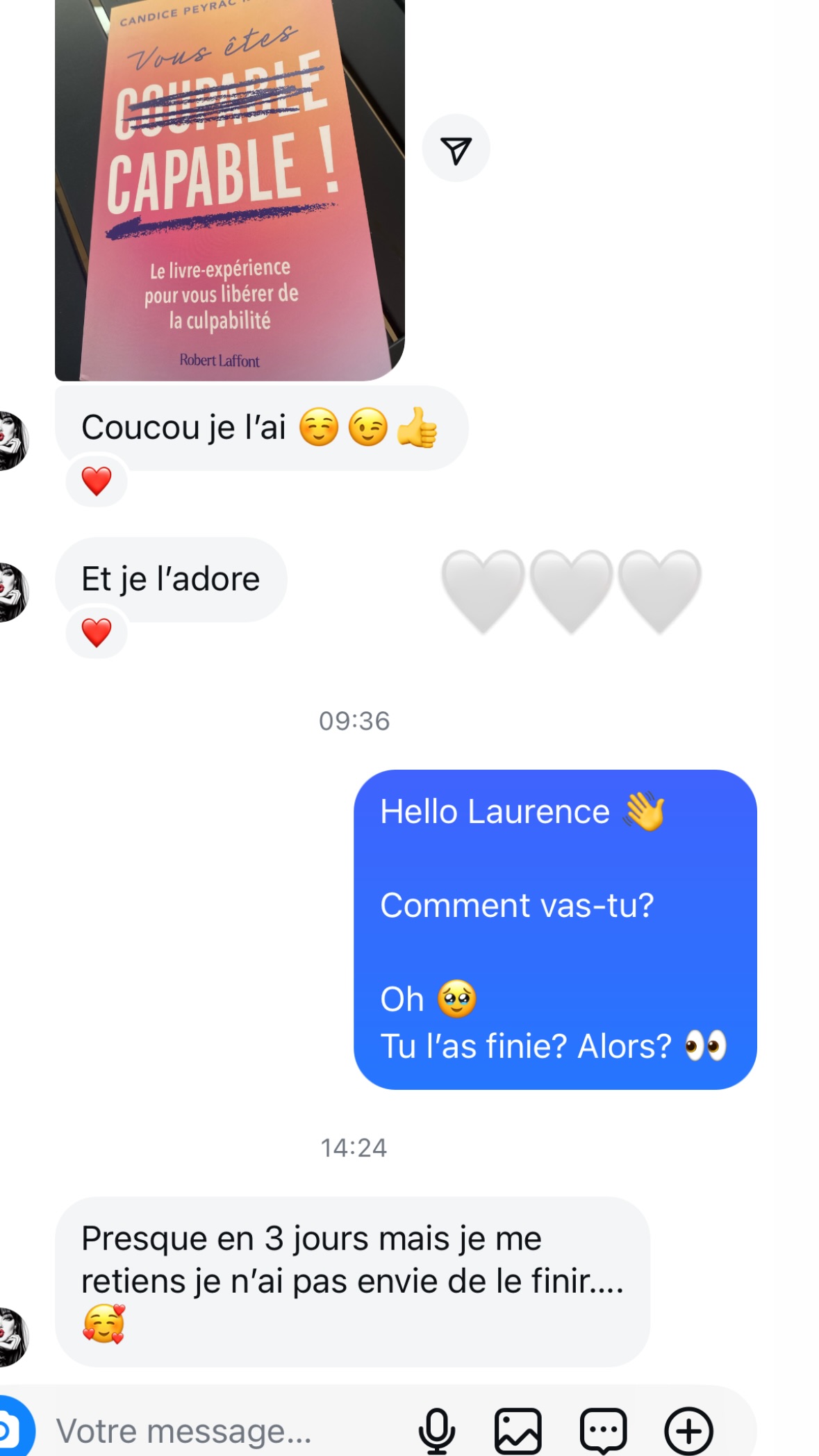Record a voice message with the microphone

pos(437,1431)
